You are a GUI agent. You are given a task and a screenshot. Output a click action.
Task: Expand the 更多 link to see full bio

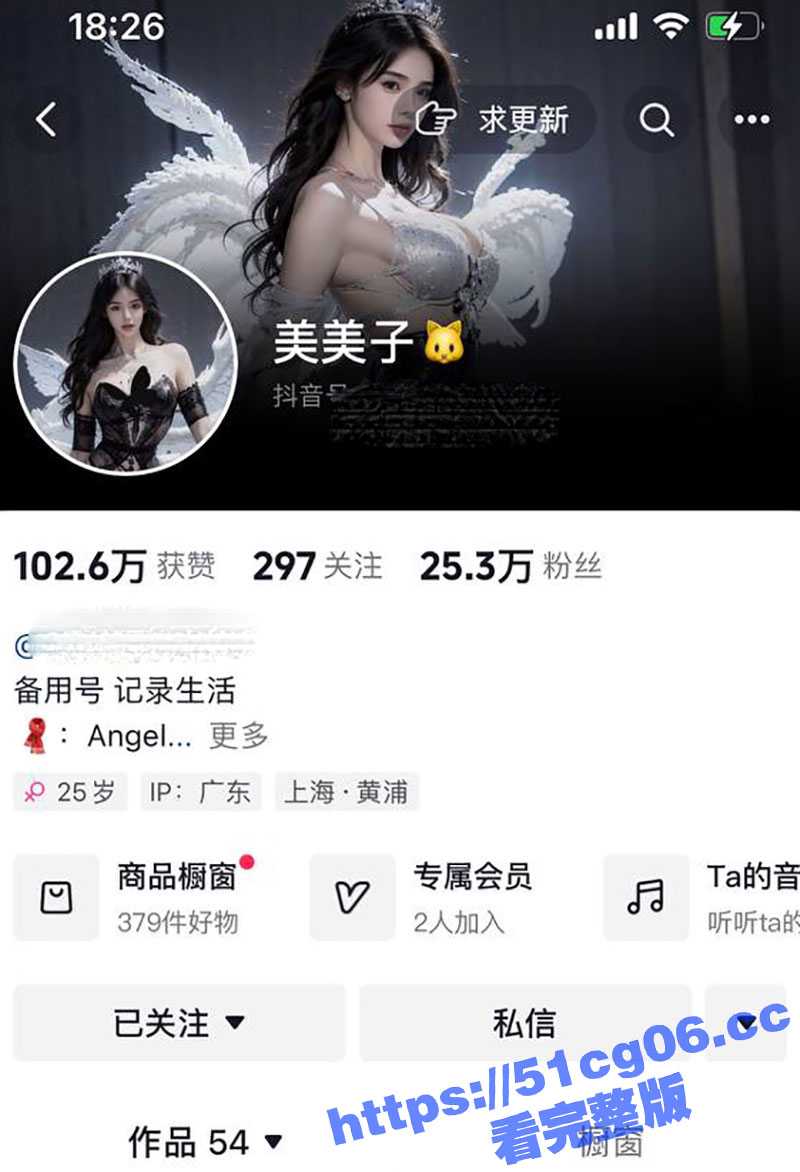click(240, 736)
